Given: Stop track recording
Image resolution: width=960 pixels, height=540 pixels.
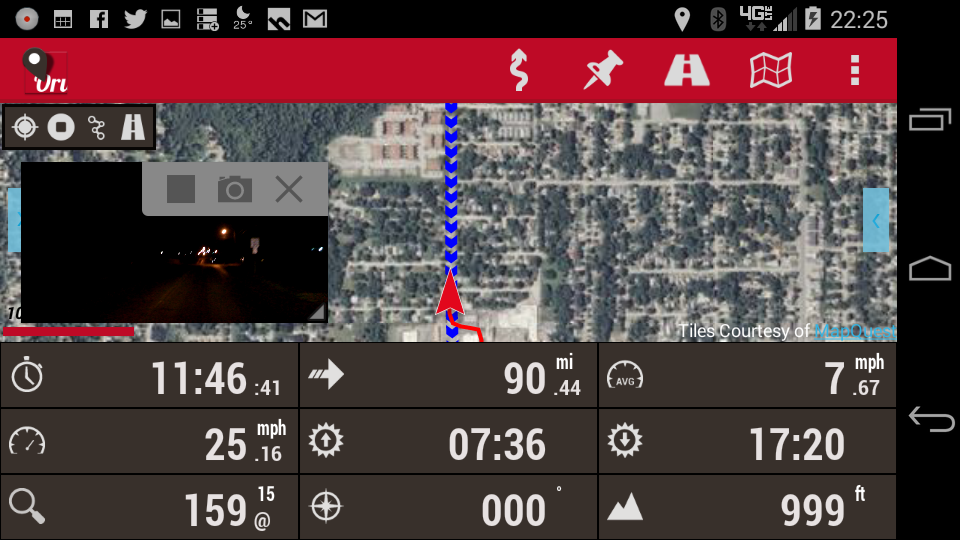Looking at the screenshot, I should pyautogui.click(x=61, y=127).
